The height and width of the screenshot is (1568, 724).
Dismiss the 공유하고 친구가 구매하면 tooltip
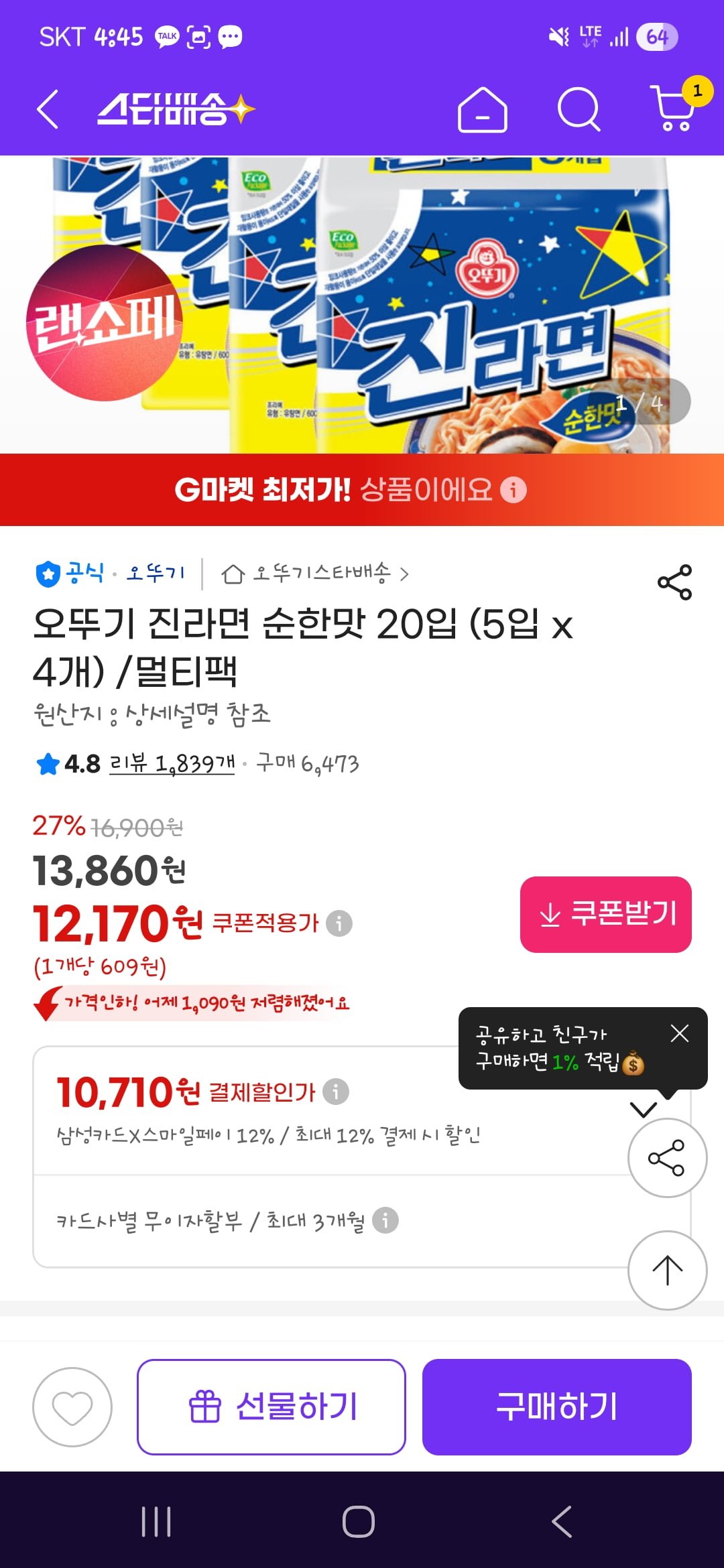click(679, 1033)
